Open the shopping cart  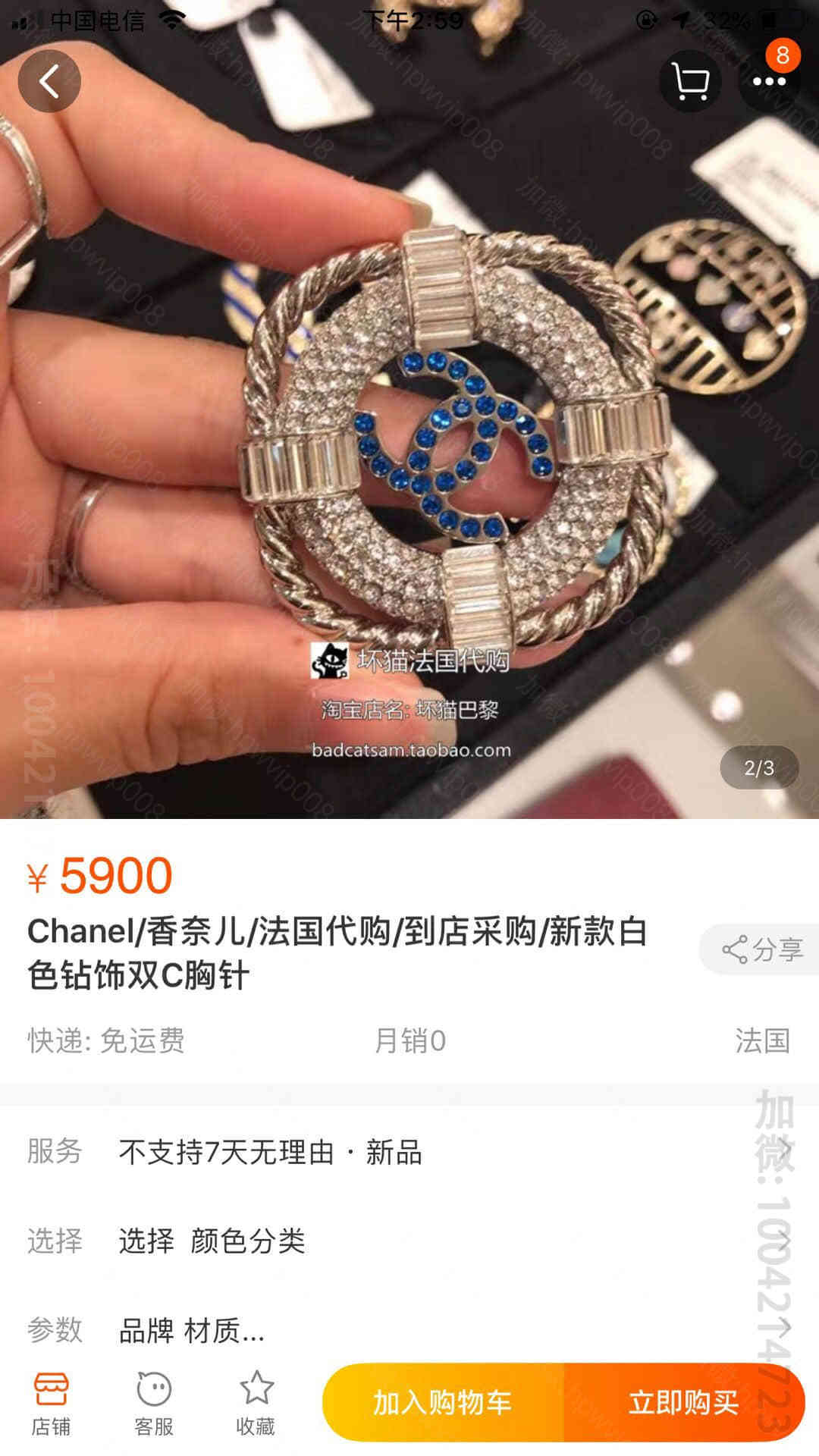coord(690,81)
